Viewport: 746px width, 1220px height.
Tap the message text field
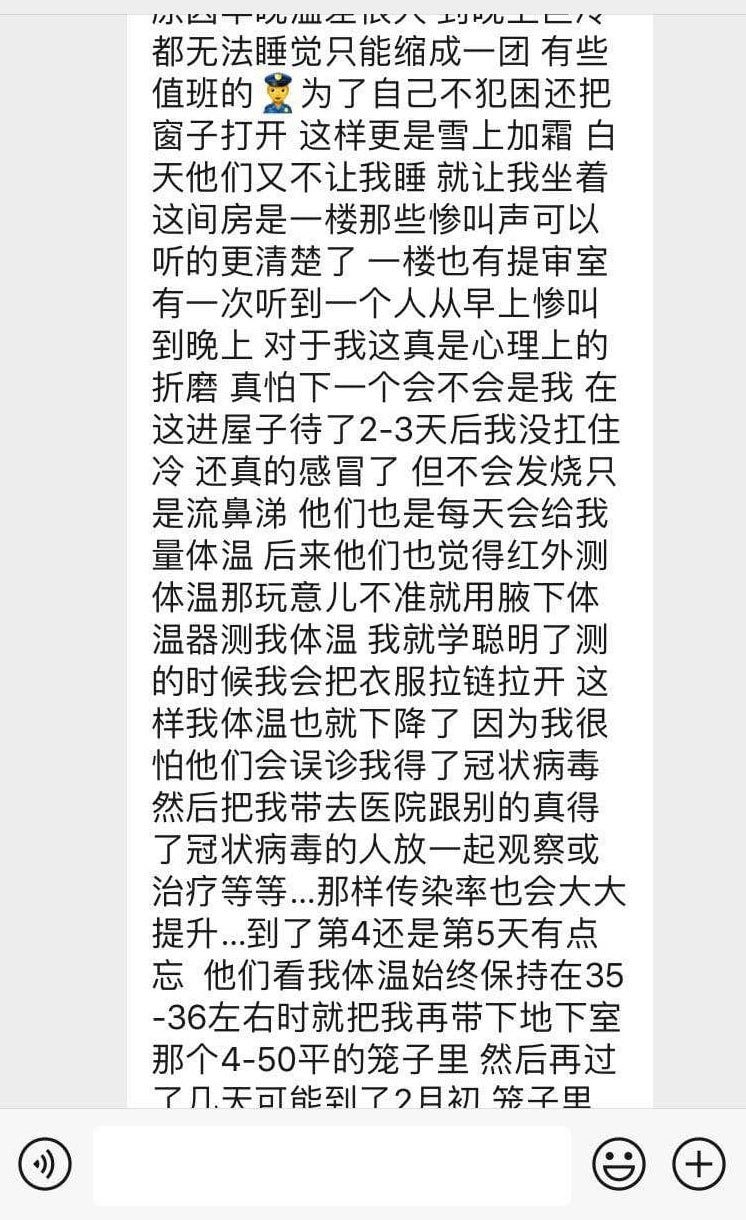331,1165
